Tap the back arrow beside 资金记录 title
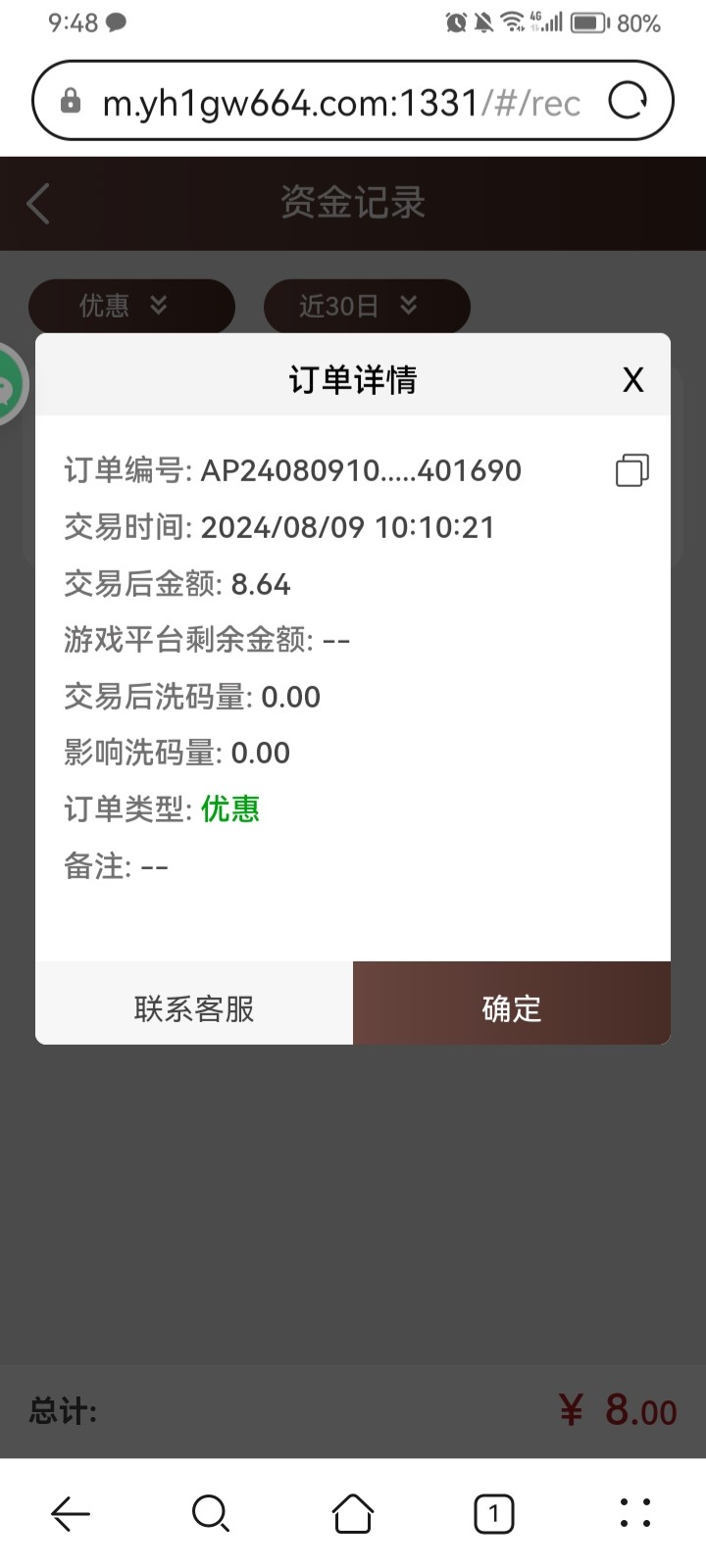Image resolution: width=706 pixels, height=1568 pixels. [37, 203]
